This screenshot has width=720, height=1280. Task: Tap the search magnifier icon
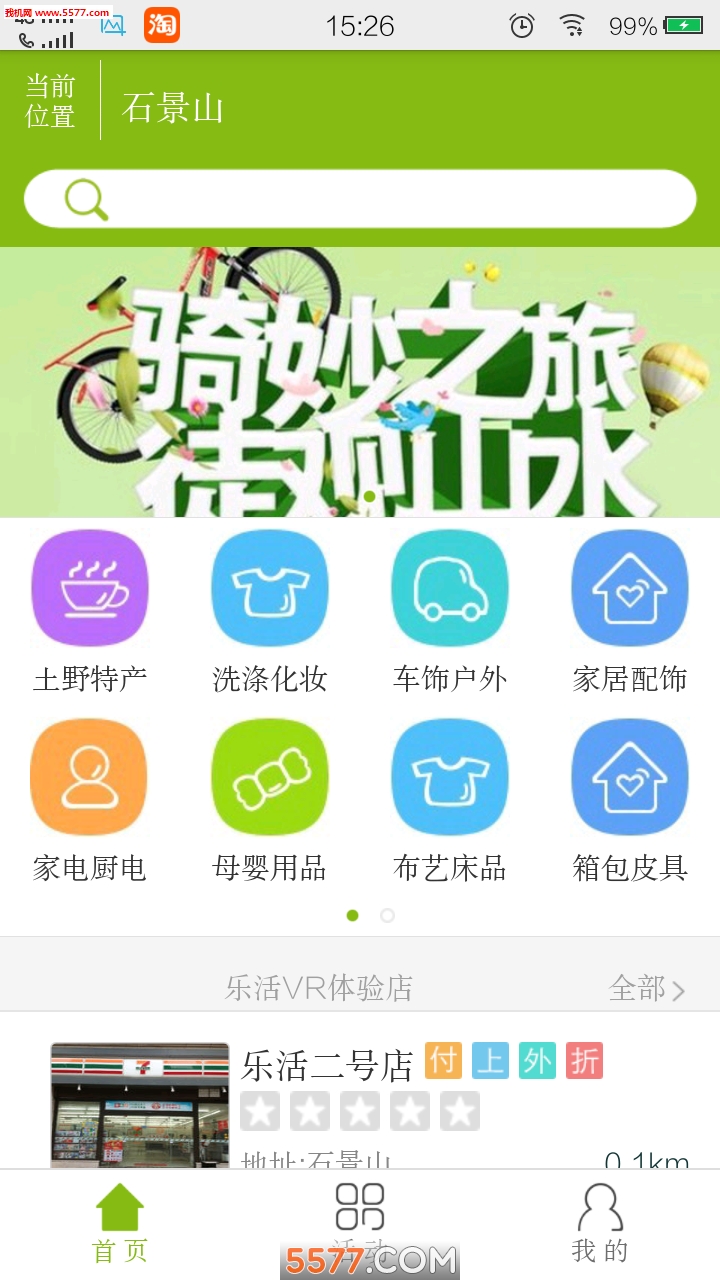[x=86, y=199]
